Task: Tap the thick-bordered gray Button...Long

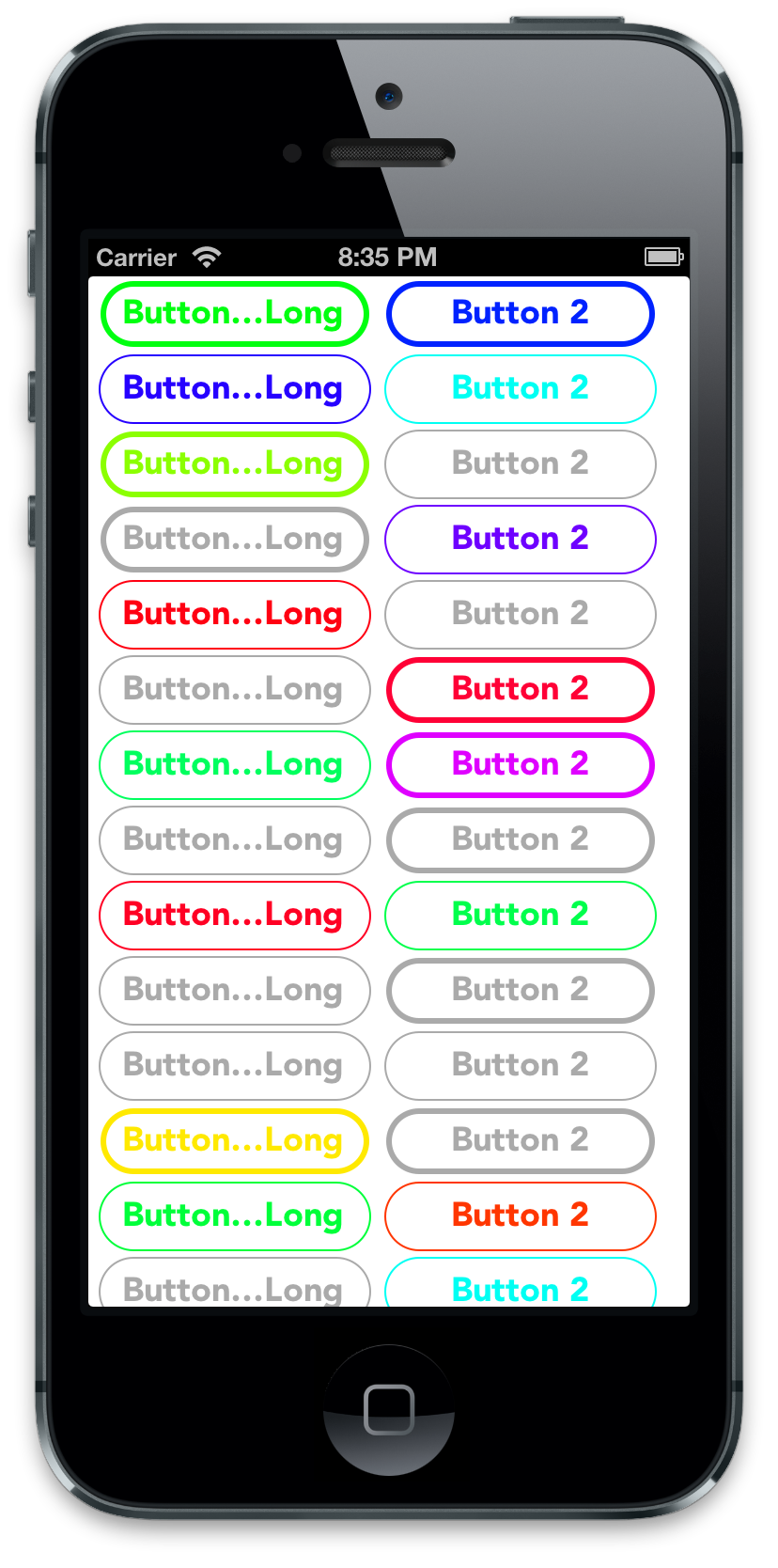Action: (x=234, y=539)
